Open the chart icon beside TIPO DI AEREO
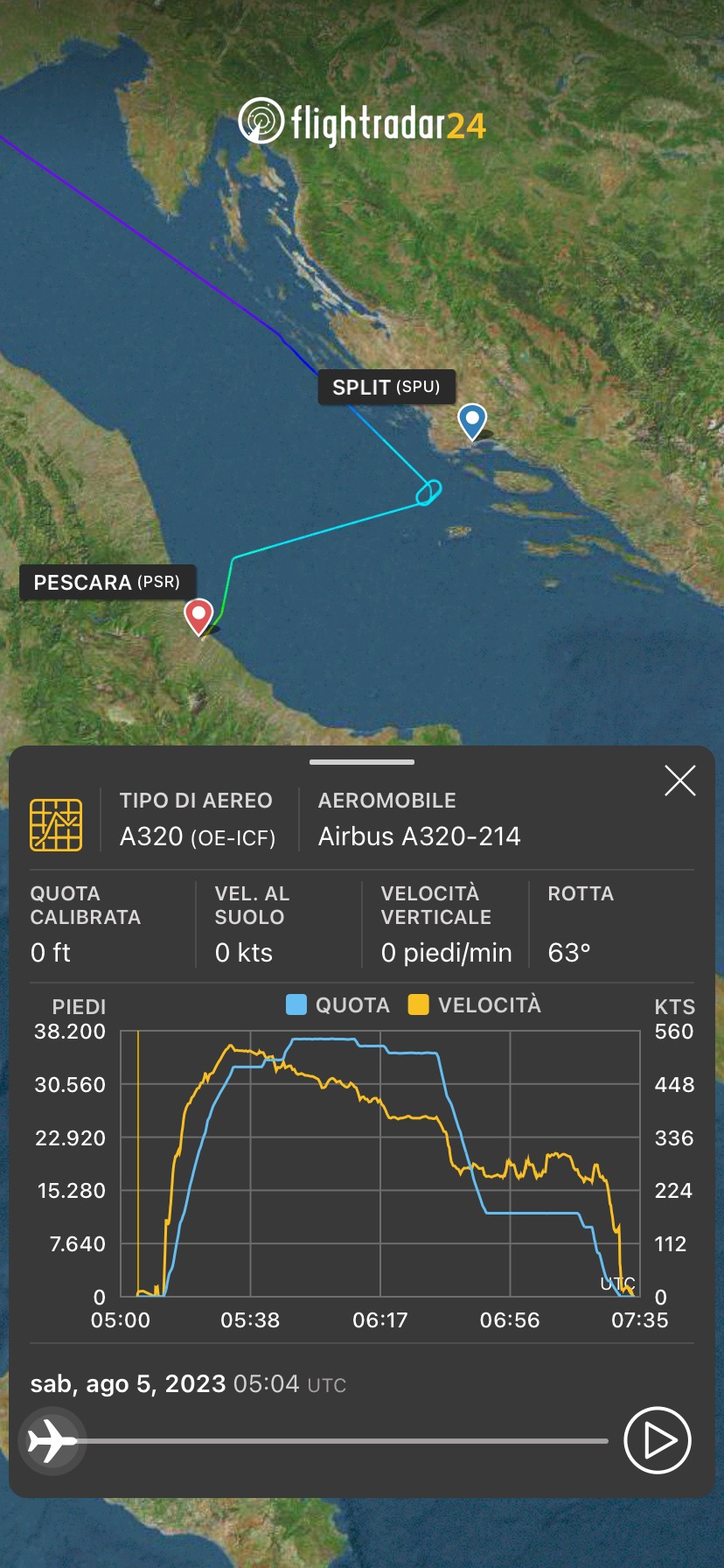The height and width of the screenshot is (1568, 724). pos(56,824)
